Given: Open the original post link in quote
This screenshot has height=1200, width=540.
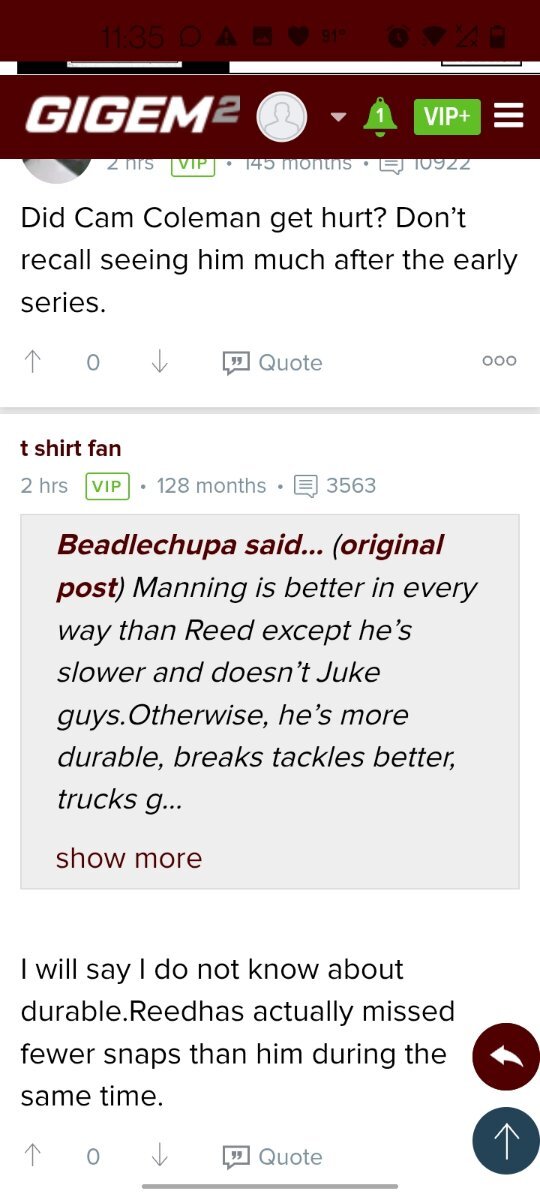Looking at the screenshot, I should point(250,566).
